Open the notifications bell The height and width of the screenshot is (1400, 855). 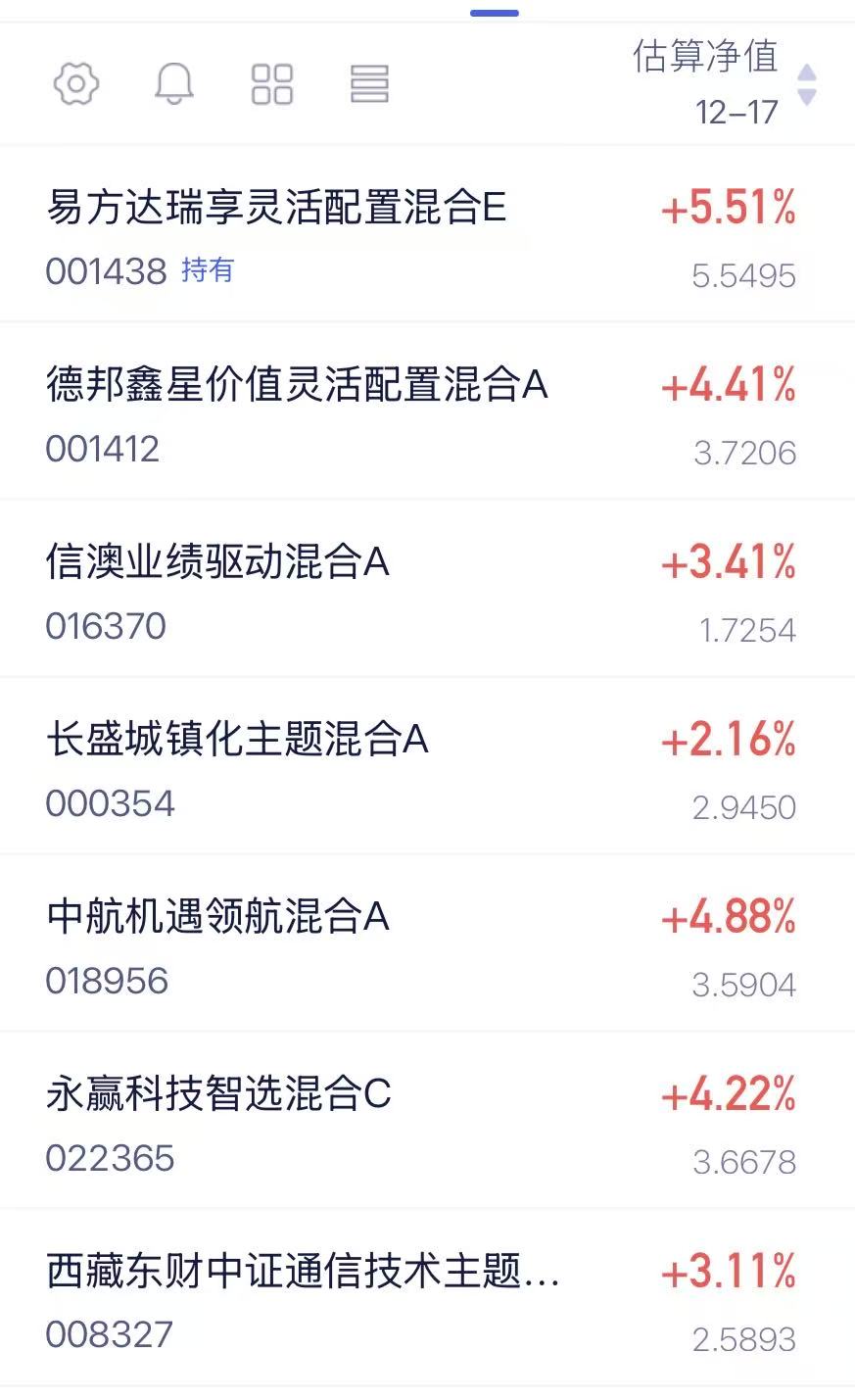pyautogui.click(x=174, y=84)
